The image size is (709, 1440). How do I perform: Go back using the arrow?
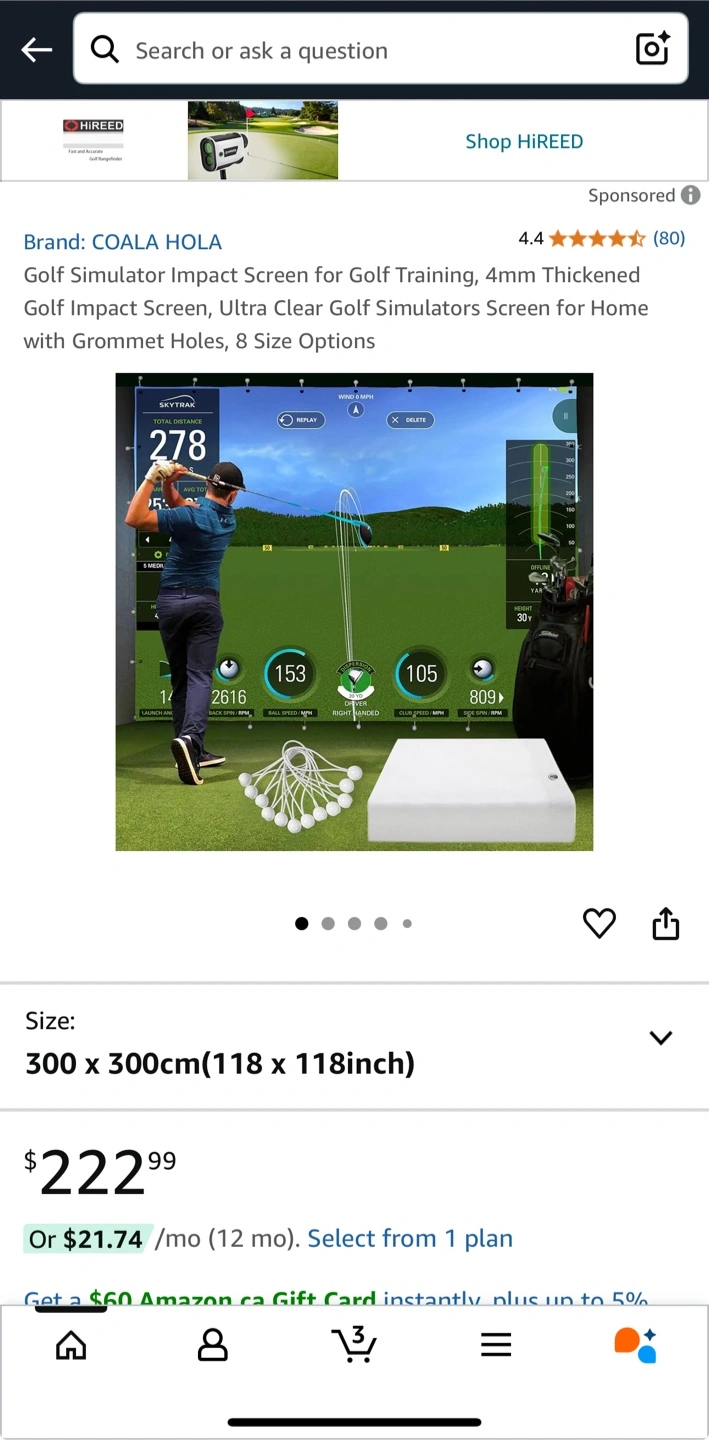coord(37,50)
